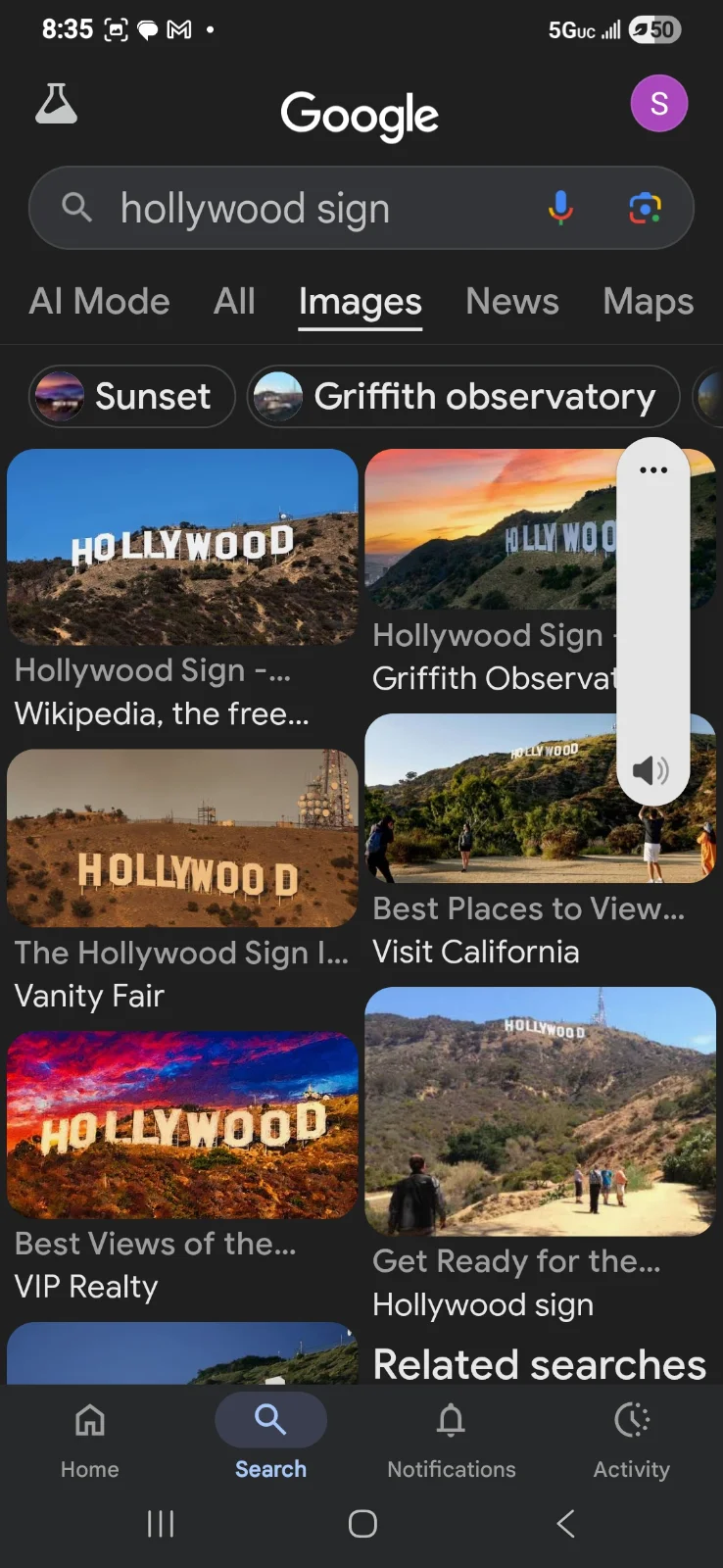Apply the Griffith observatory chip

pyautogui.click(x=462, y=397)
